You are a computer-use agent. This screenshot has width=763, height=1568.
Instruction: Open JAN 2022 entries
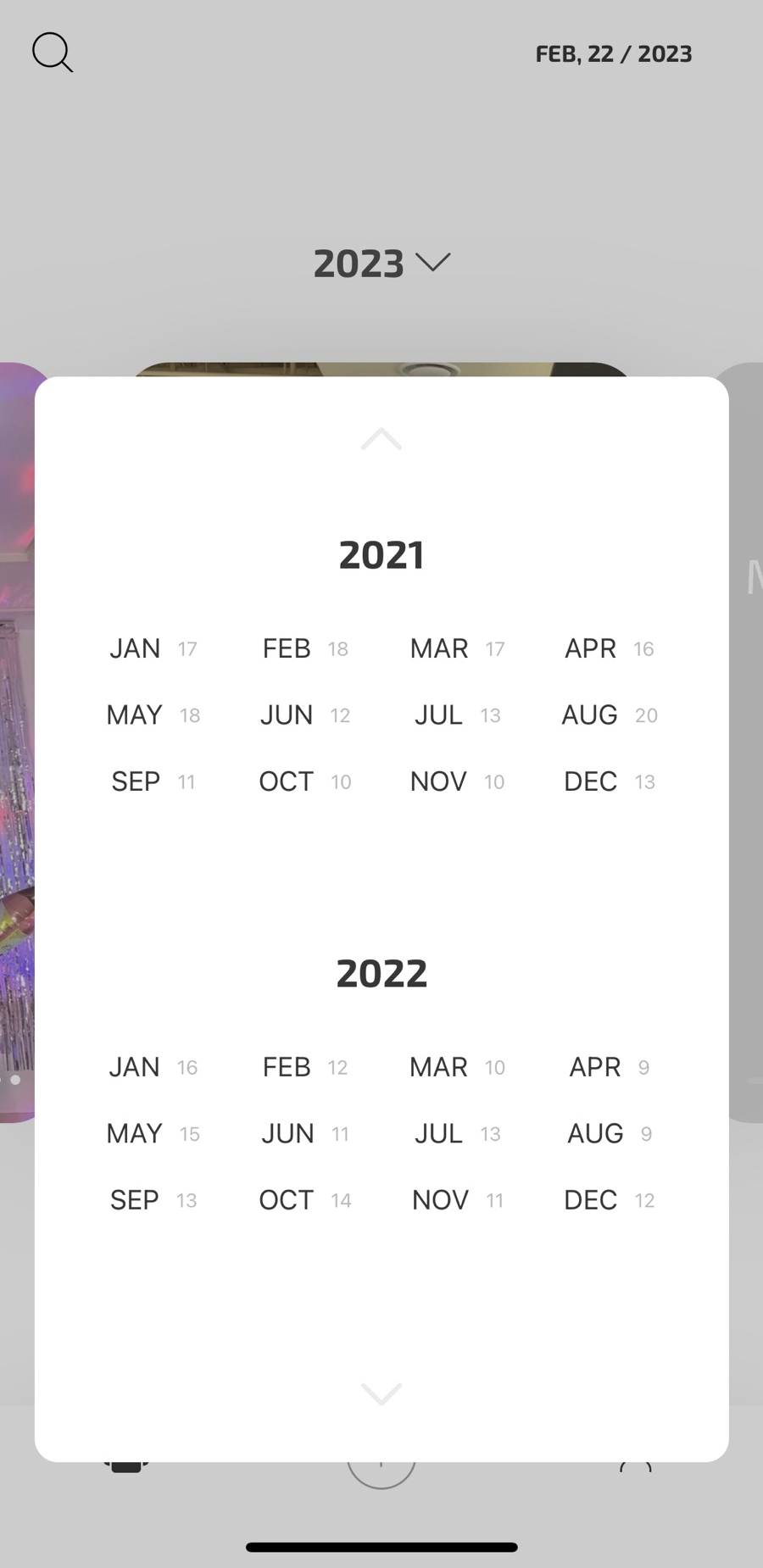pos(153,1067)
